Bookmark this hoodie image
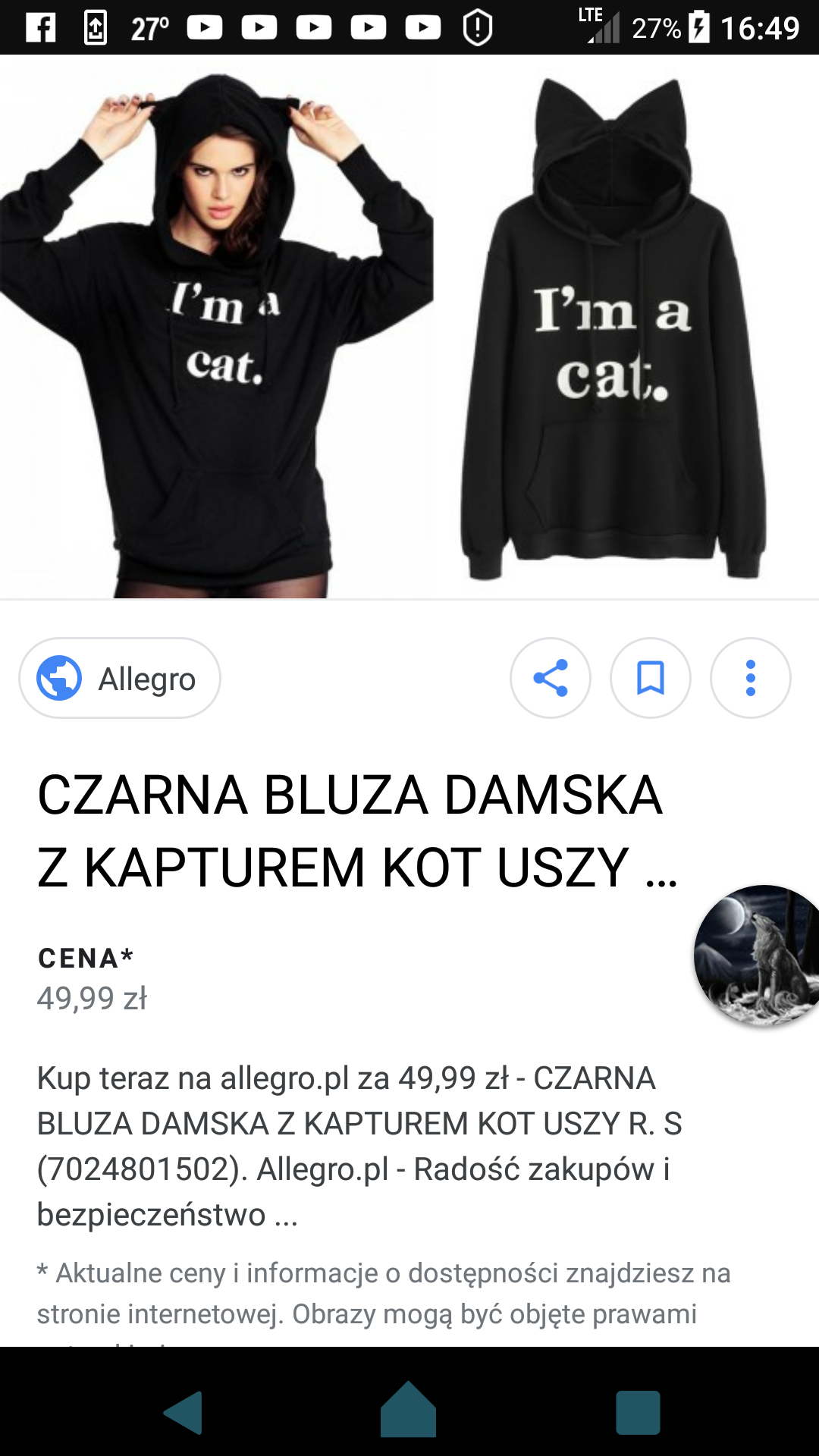The height and width of the screenshot is (1456, 819). click(x=651, y=678)
